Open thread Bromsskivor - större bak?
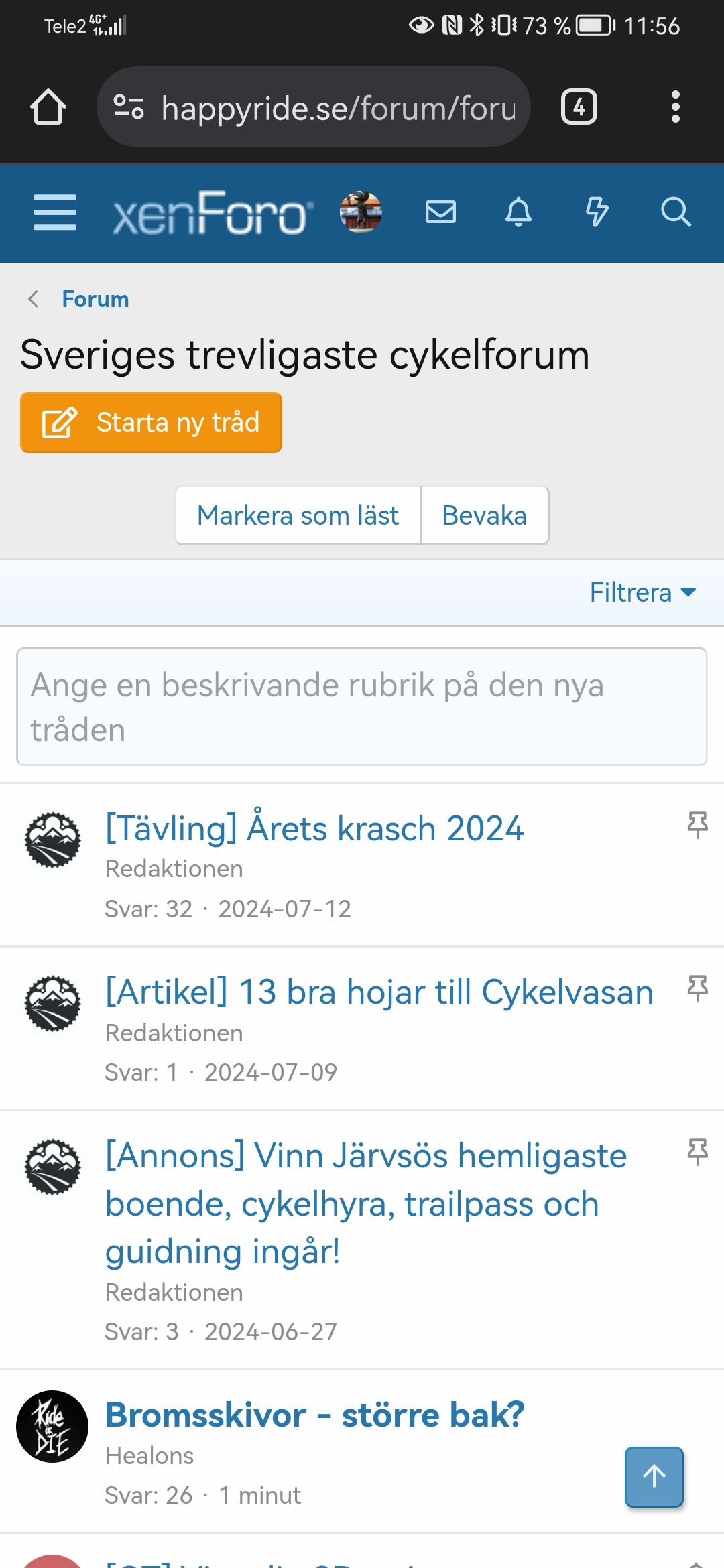The height and width of the screenshot is (1568, 724). 314,1415
